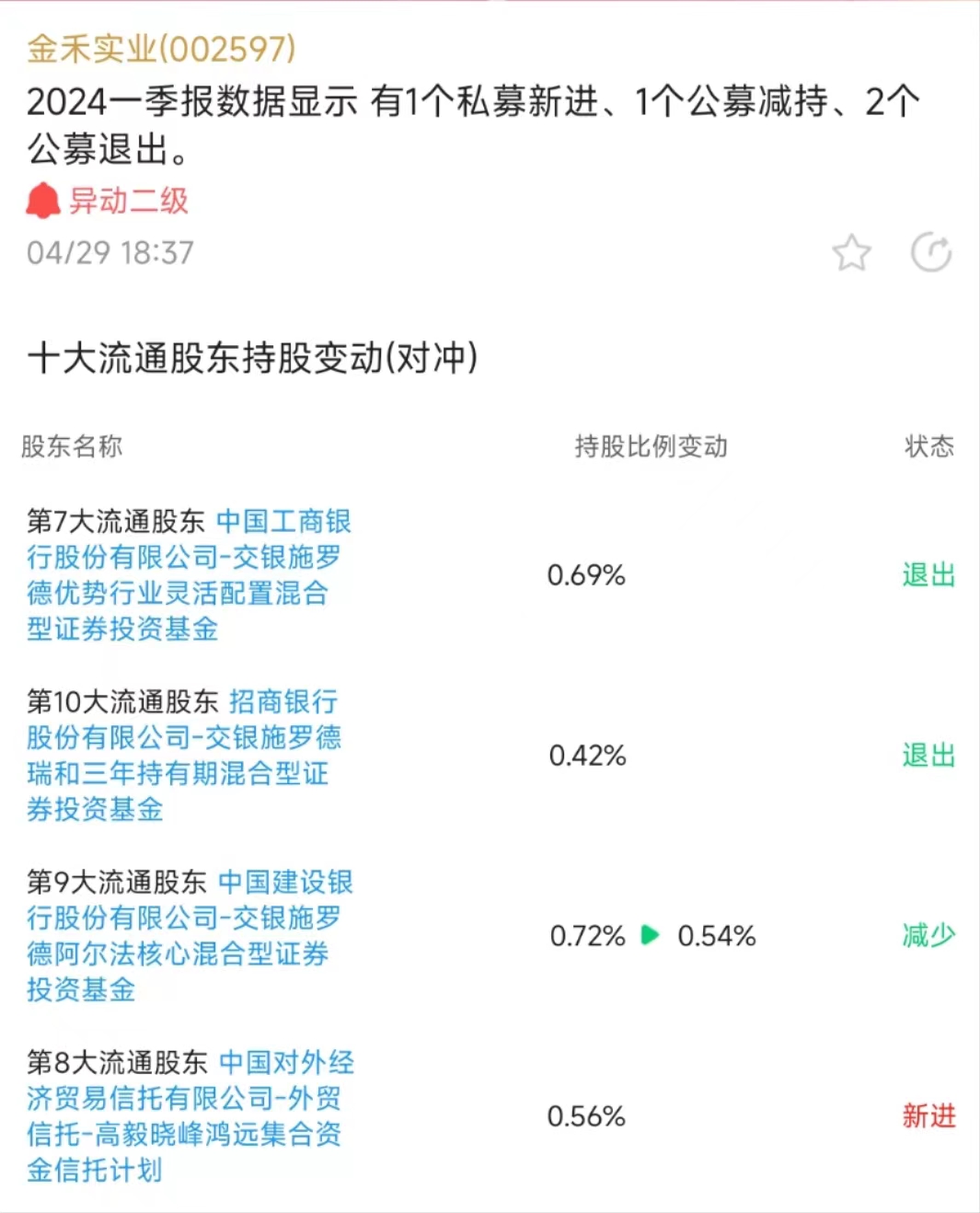Screen dimensions: 980x1213
Task: Select the 2024 first quarter report summary text
Action: pyautogui.click(x=460, y=121)
